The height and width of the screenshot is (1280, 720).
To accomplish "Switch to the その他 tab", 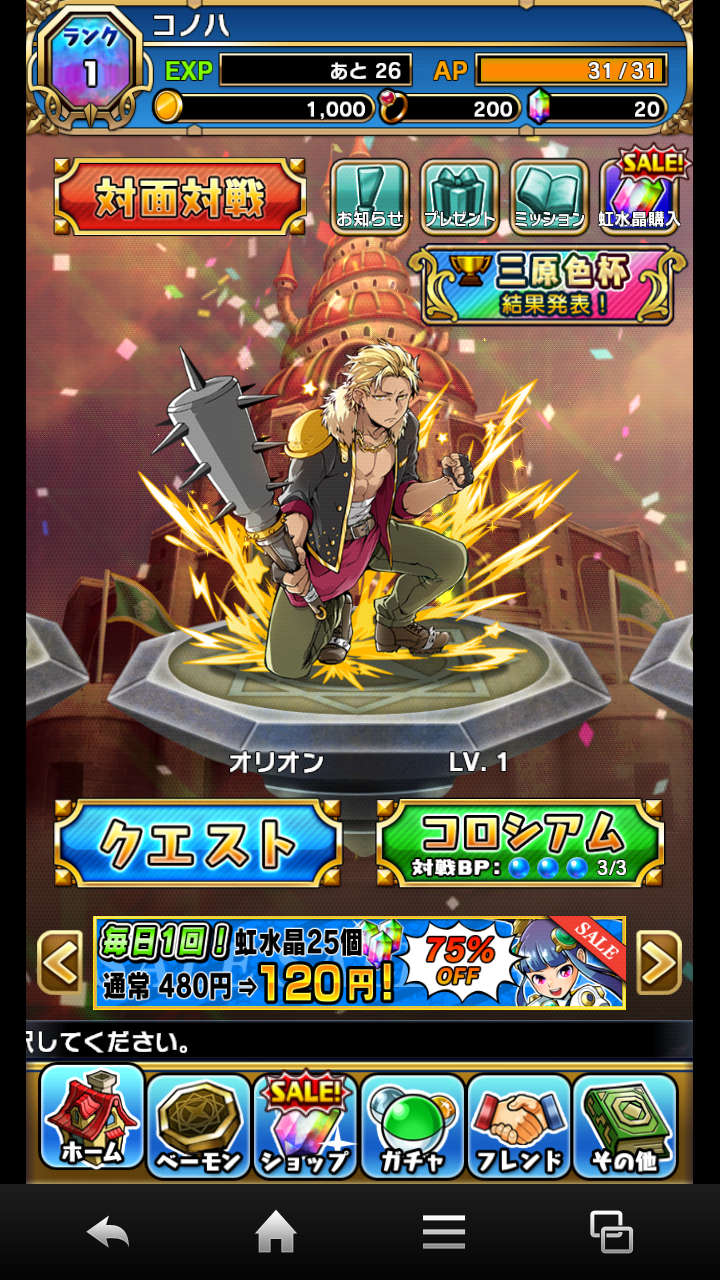I will tap(625, 1125).
